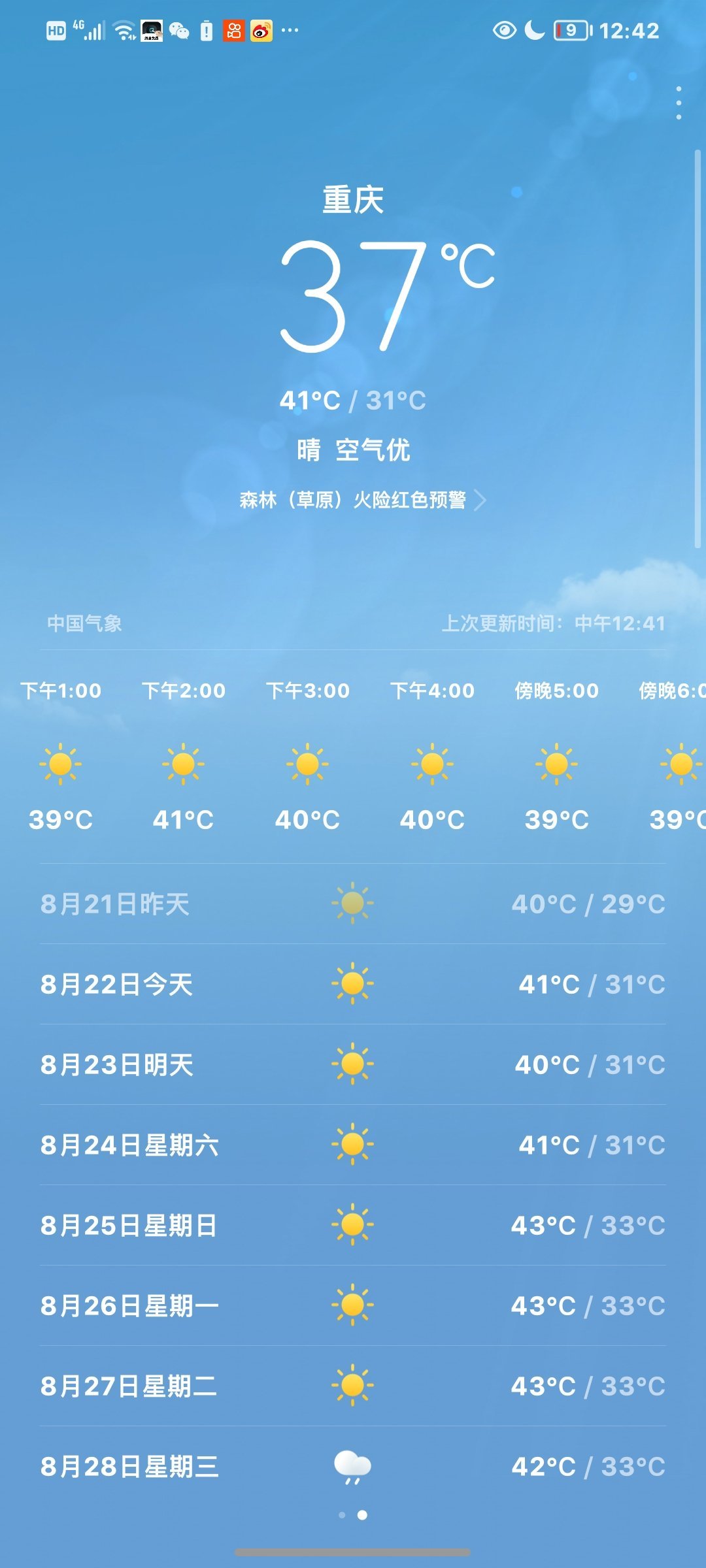View the August 25 Sunday forecast
This screenshot has width=706, height=1568.
[353, 1225]
